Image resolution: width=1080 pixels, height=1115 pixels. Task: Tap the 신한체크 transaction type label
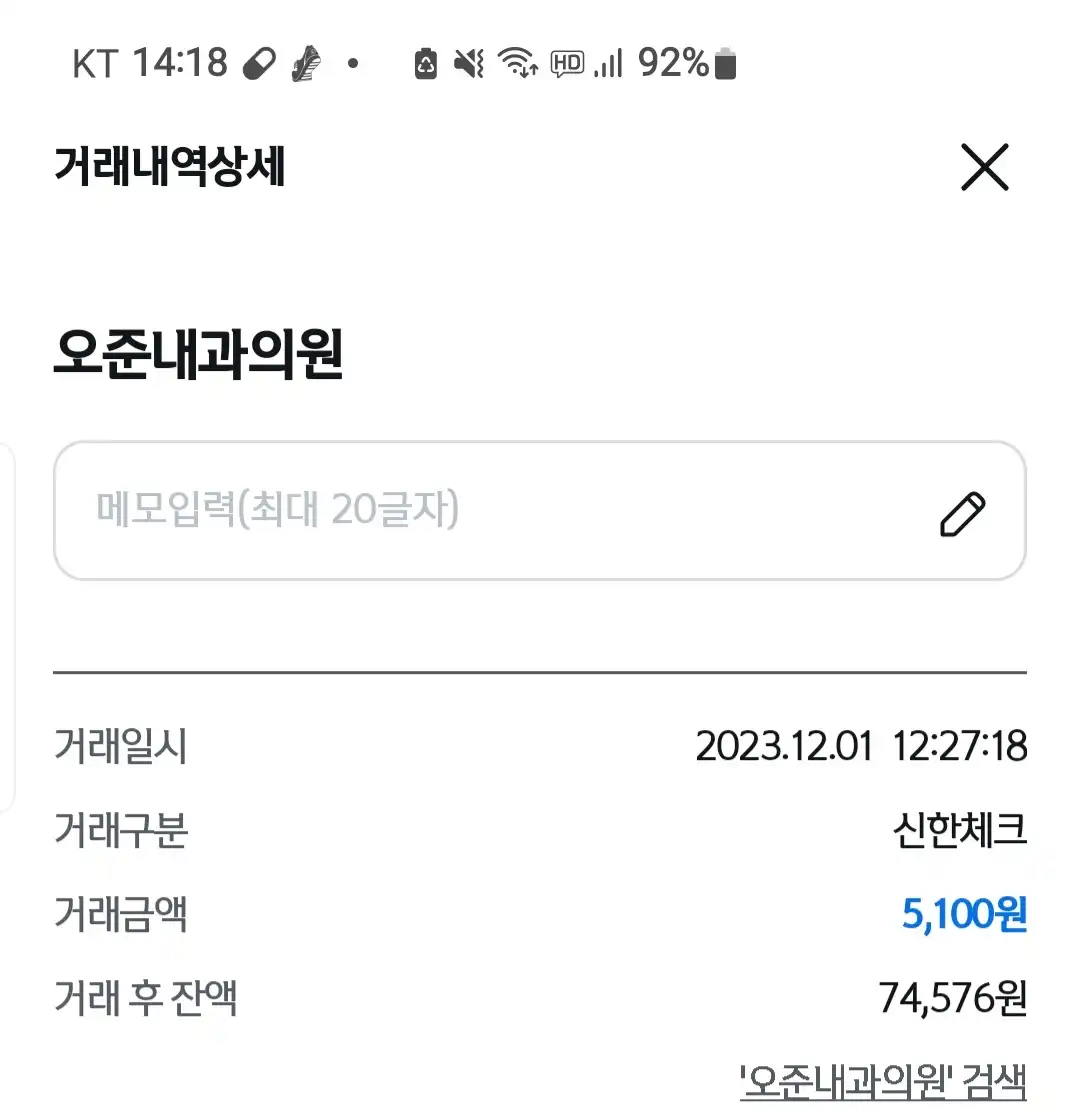click(x=960, y=829)
